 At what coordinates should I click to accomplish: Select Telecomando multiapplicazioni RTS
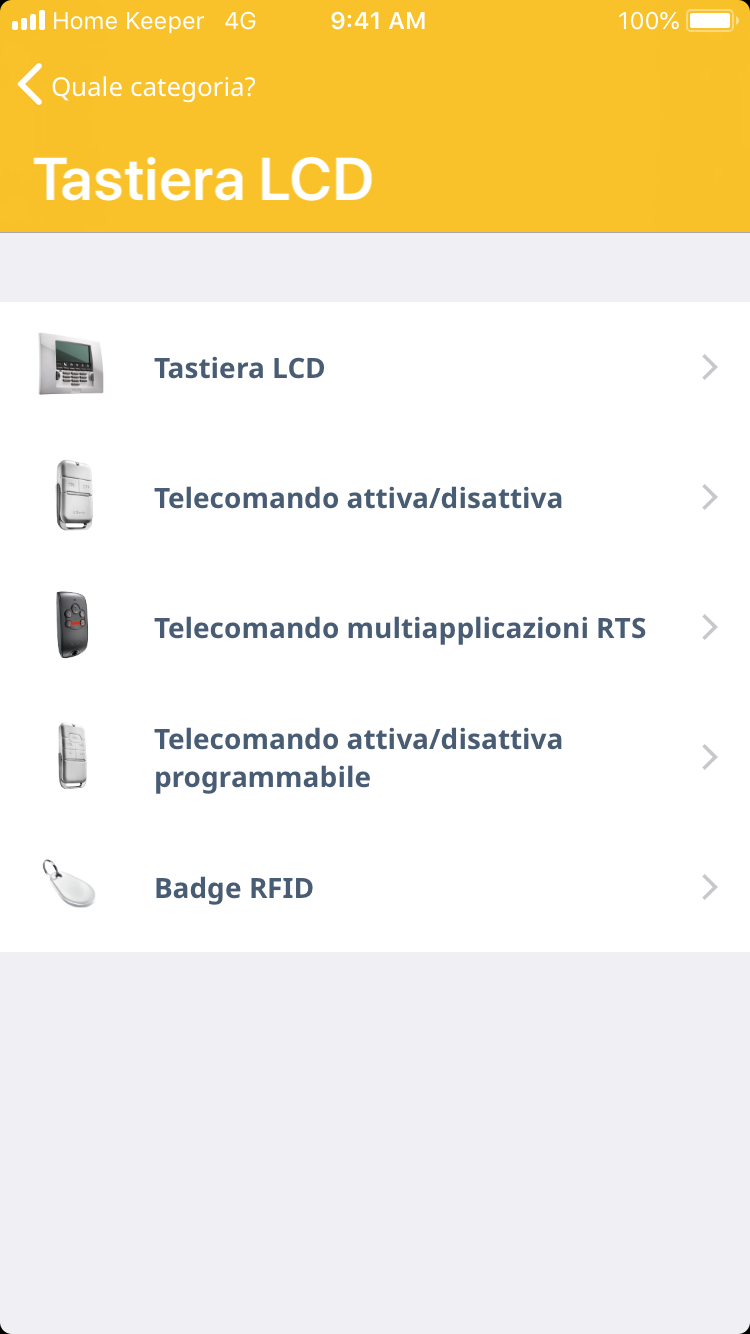click(x=375, y=628)
